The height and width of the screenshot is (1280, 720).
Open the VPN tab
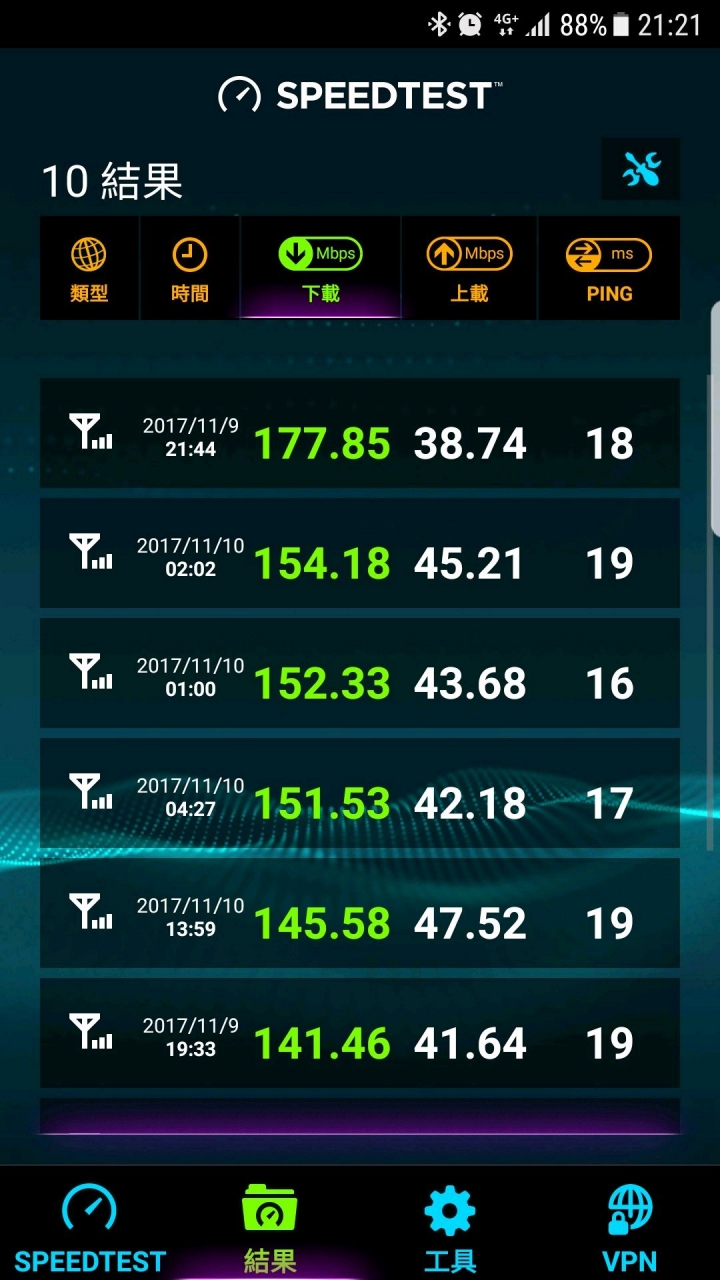(x=630, y=1227)
